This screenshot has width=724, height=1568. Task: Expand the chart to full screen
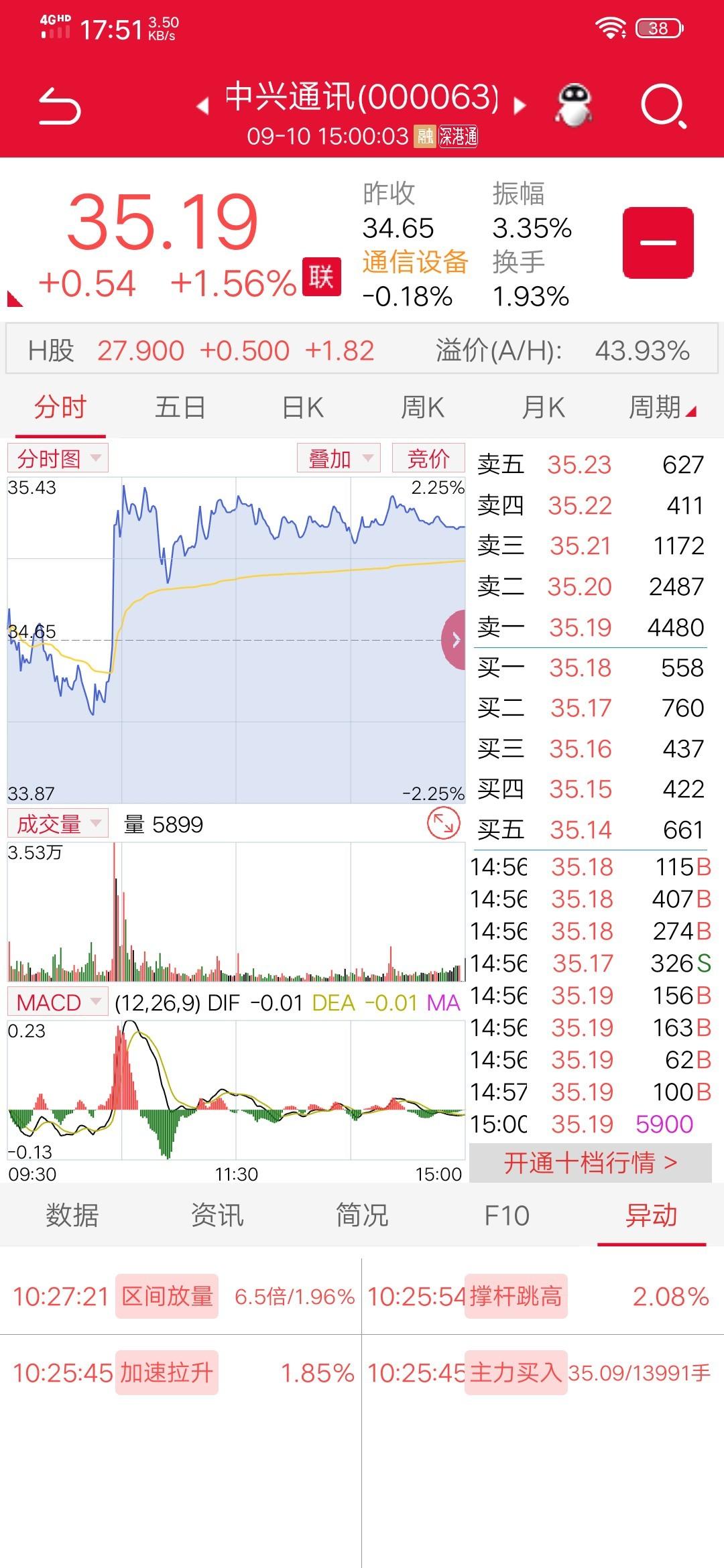444,824
